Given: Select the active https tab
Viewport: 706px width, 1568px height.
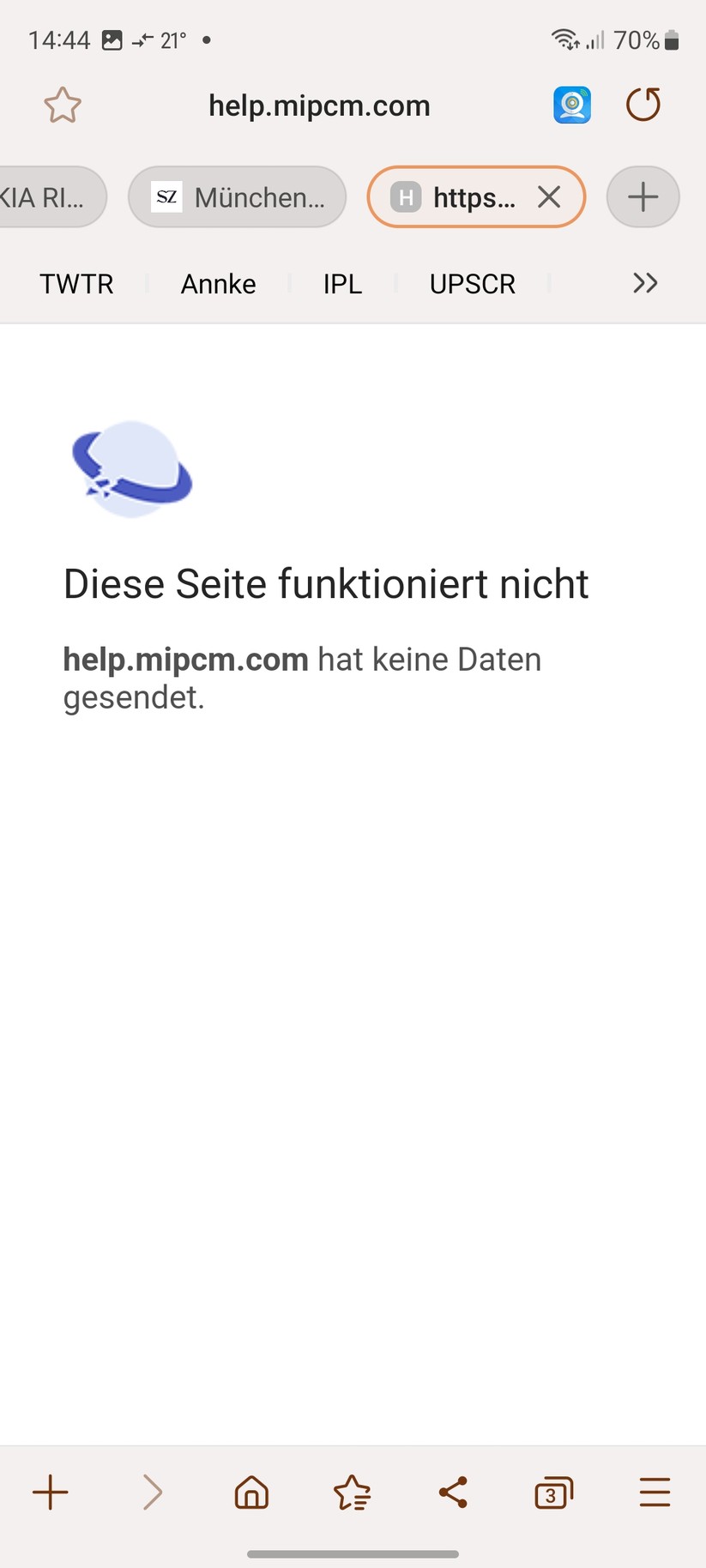Looking at the screenshot, I should tap(468, 196).
